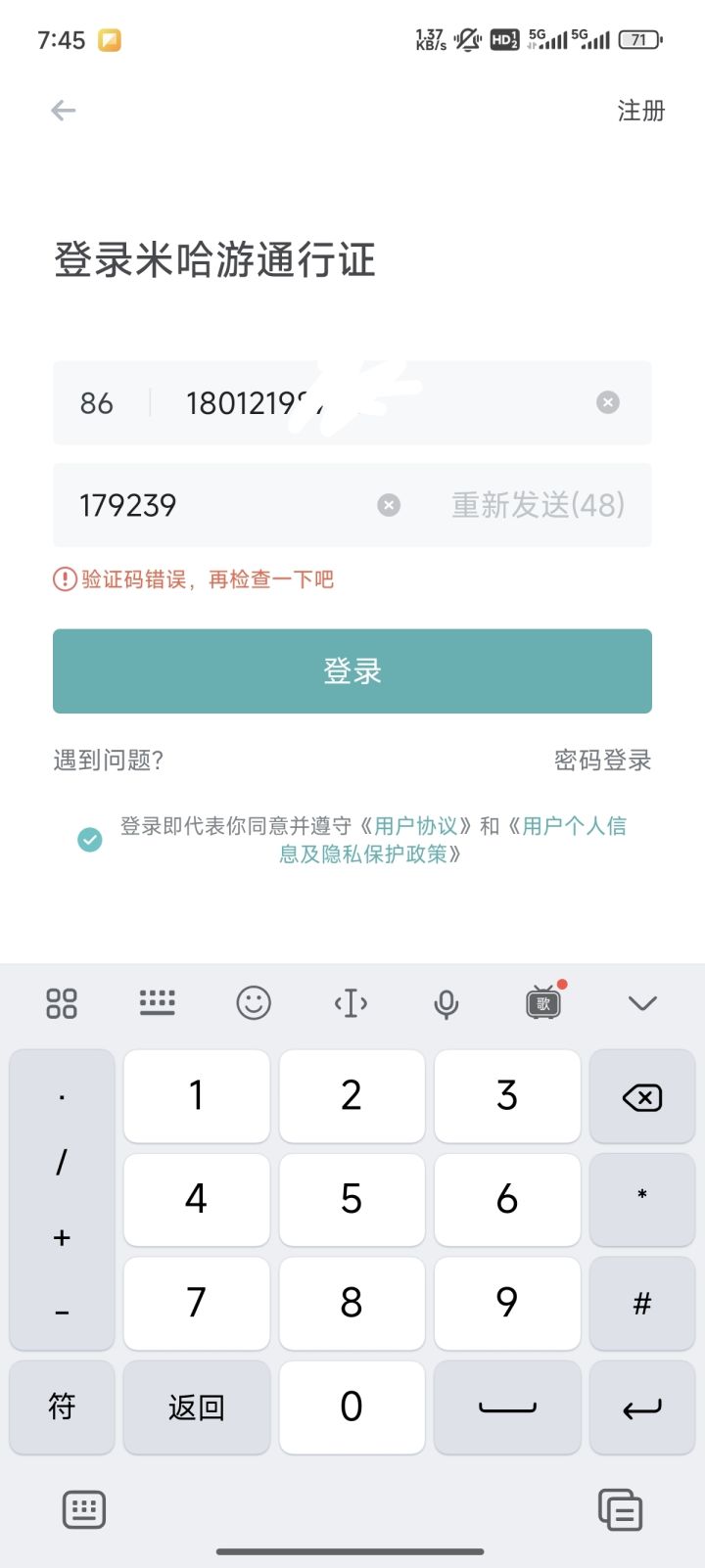
Task: Open the 遇到问题? help link
Action: [x=109, y=761]
